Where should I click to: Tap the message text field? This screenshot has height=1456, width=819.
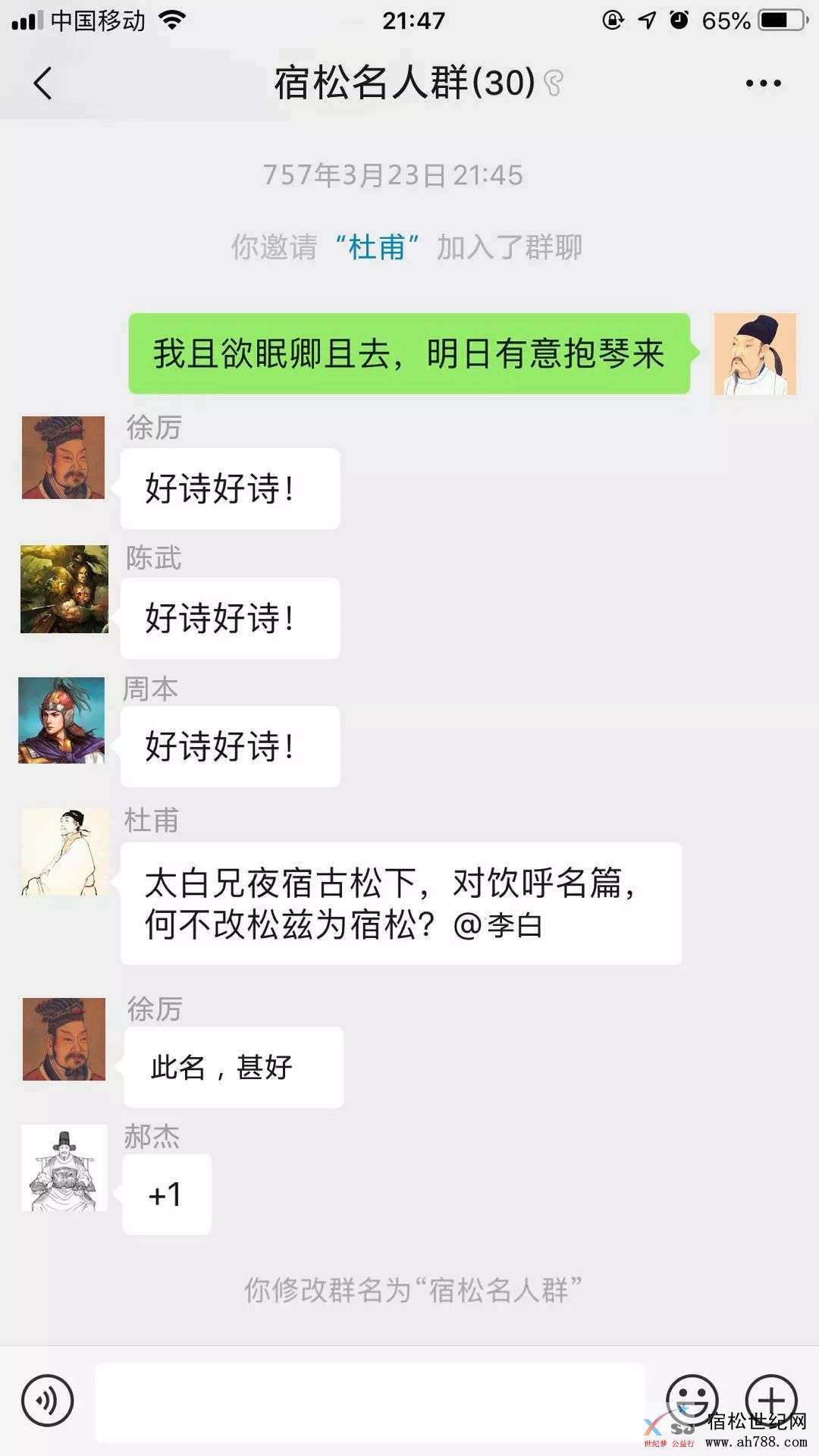pos(369,1401)
